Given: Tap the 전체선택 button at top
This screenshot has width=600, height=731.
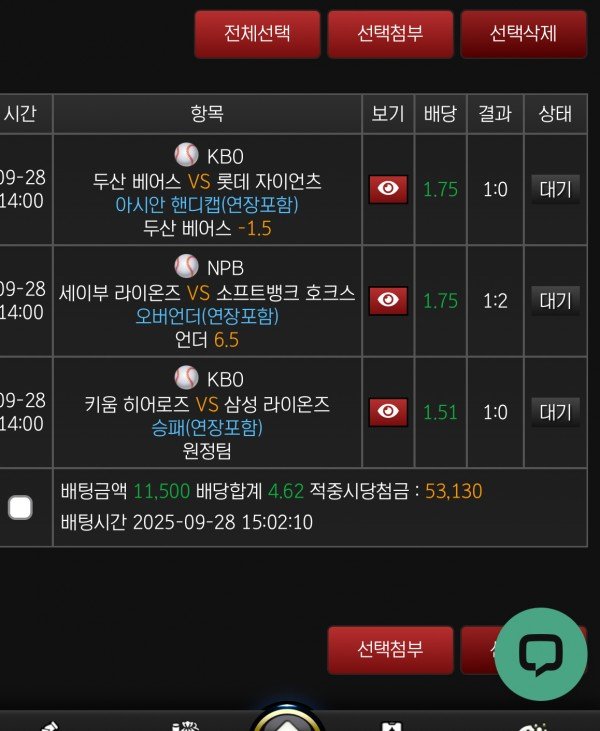Looking at the screenshot, I should tap(257, 33).
